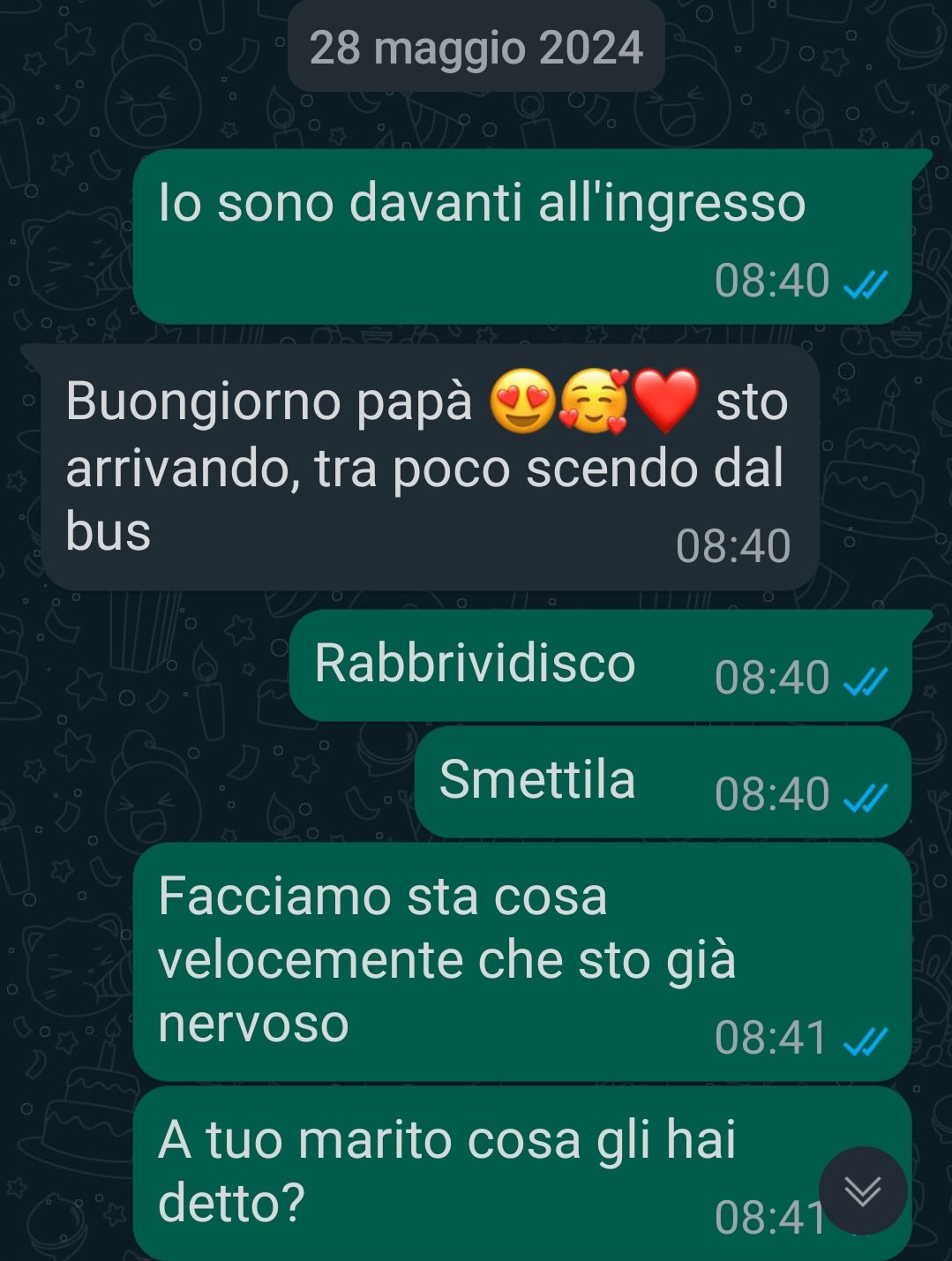This screenshot has width=952, height=1261.
Task: Jump to latest messages with down-arrow button
Action: pyautogui.click(x=862, y=1190)
